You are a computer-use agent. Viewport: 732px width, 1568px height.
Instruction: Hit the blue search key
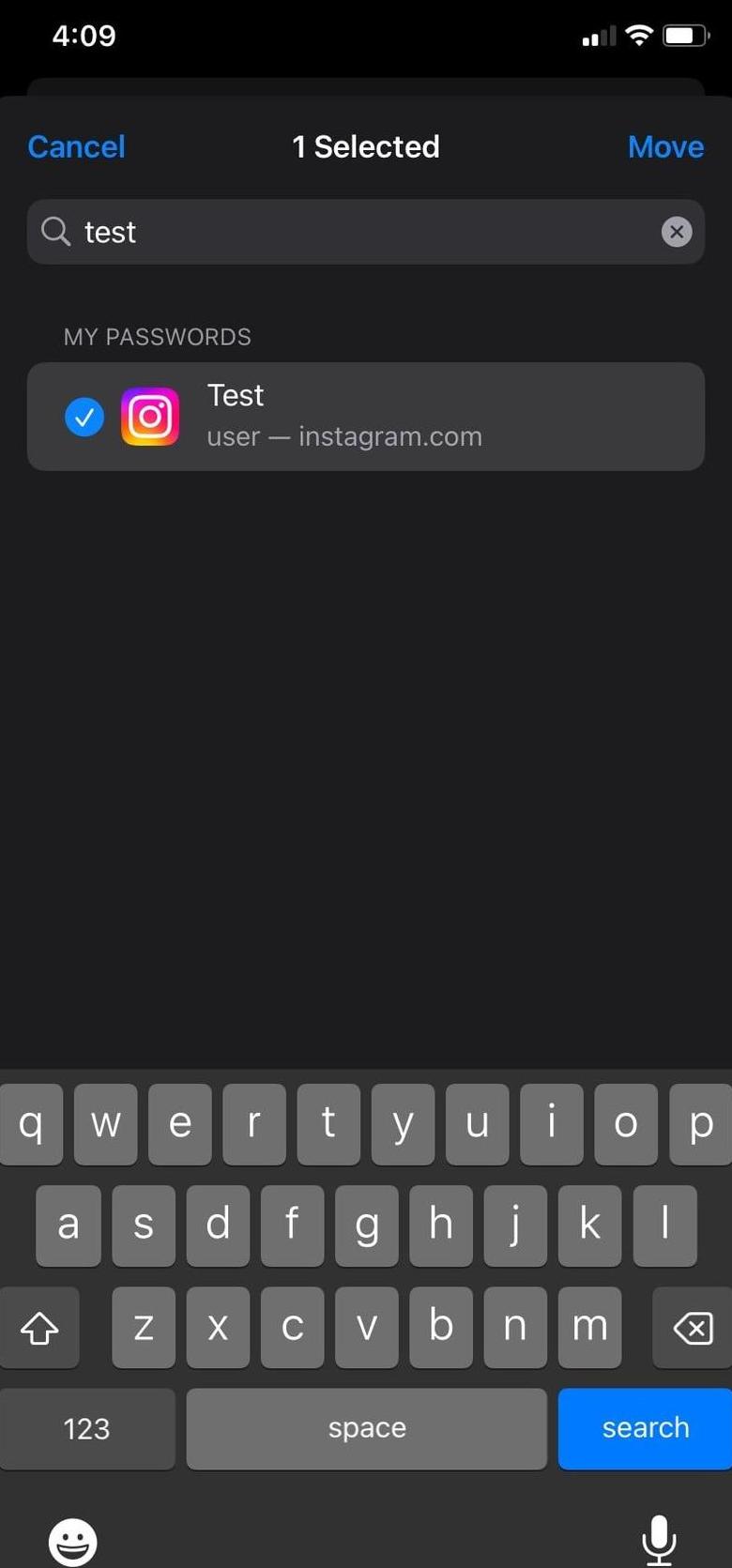pyautogui.click(x=645, y=1427)
